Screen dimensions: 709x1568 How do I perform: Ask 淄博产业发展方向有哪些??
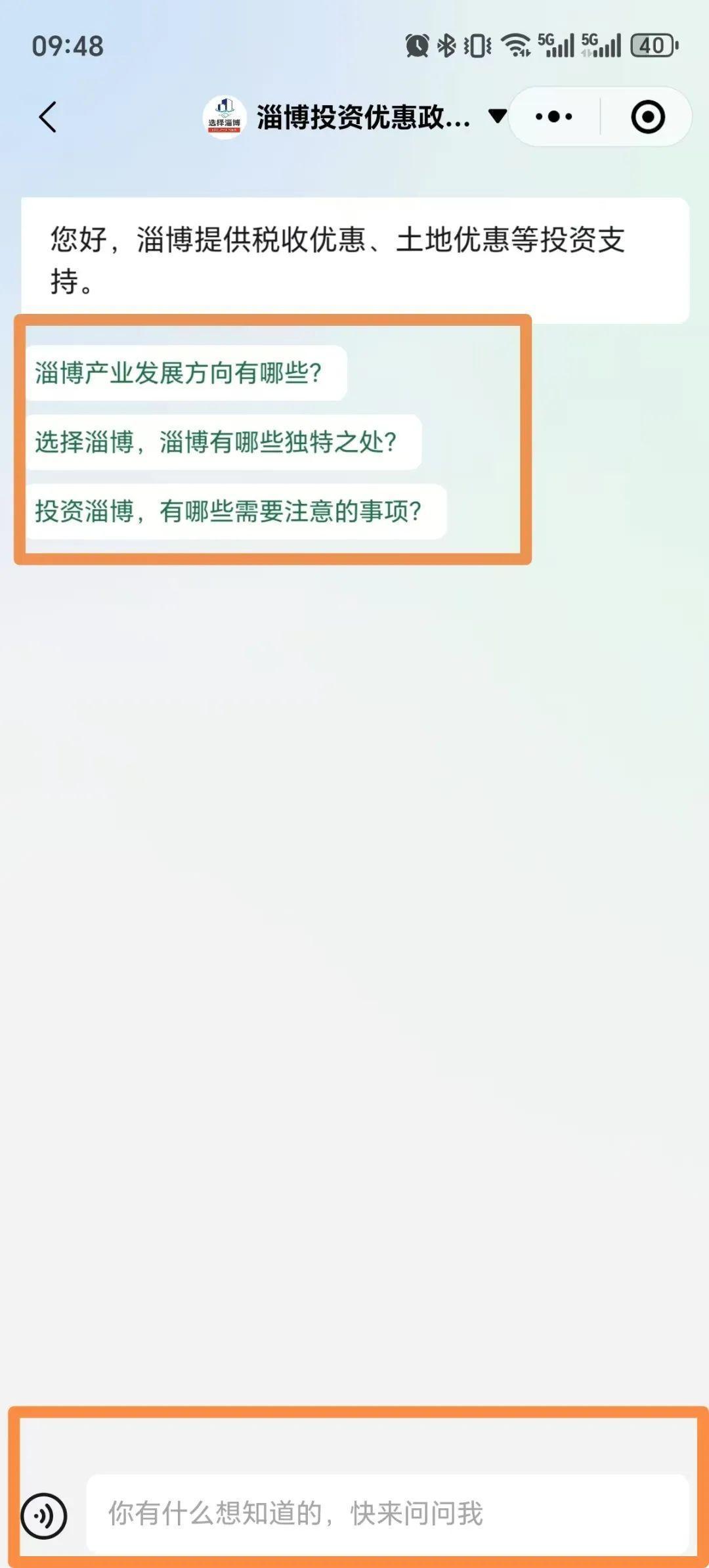pyautogui.click(x=179, y=373)
